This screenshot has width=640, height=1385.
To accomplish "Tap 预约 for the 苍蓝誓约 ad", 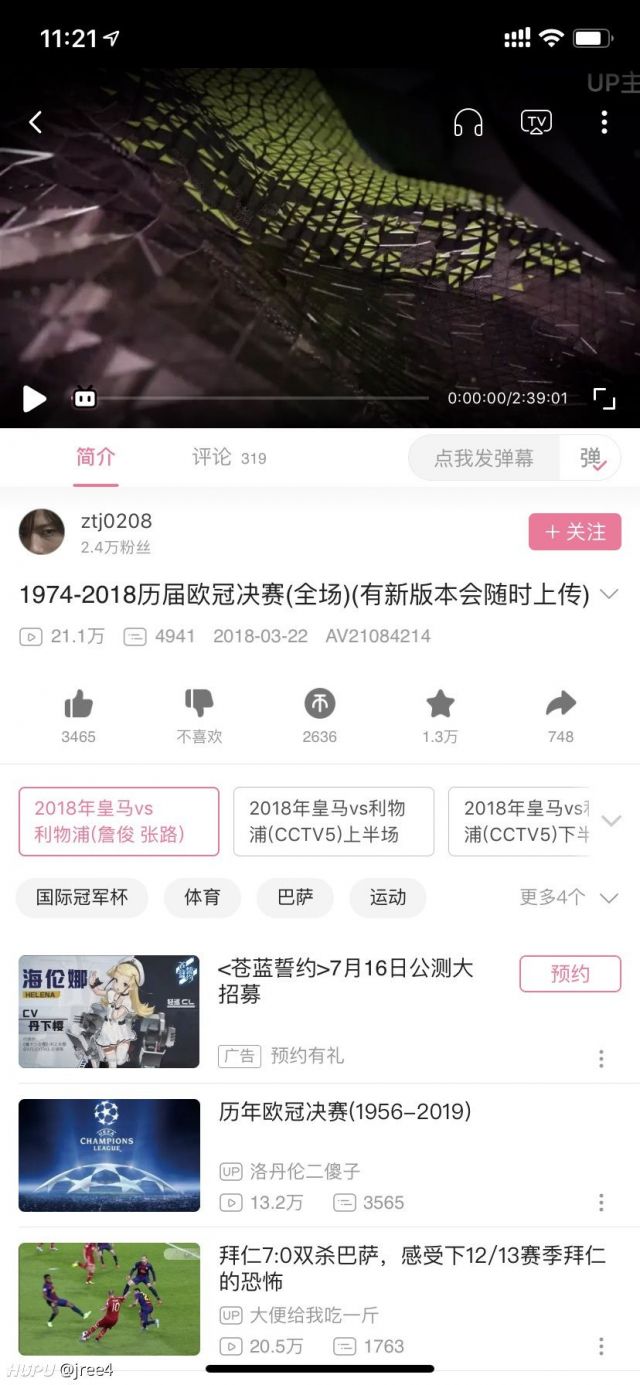I will [570, 973].
